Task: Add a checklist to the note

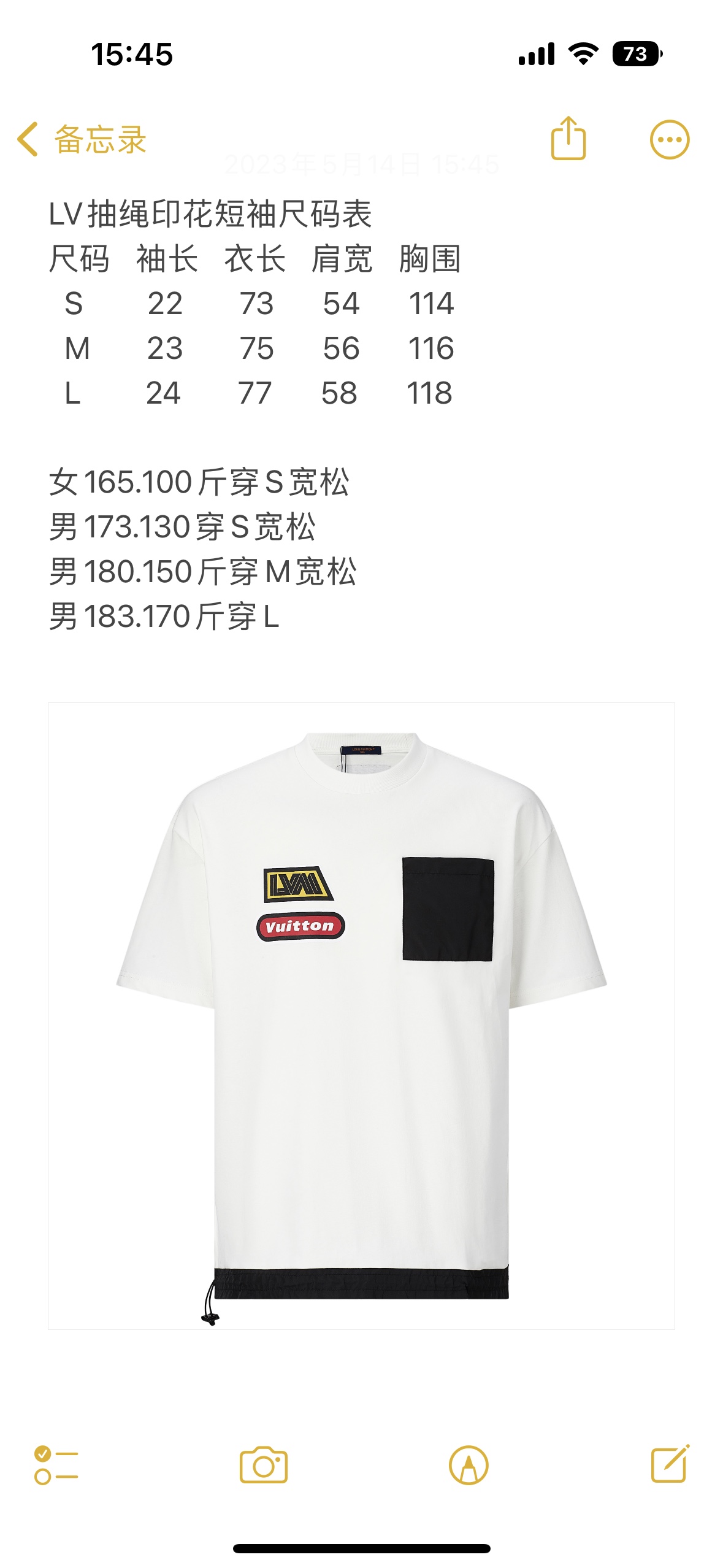Action: click(x=56, y=1465)
